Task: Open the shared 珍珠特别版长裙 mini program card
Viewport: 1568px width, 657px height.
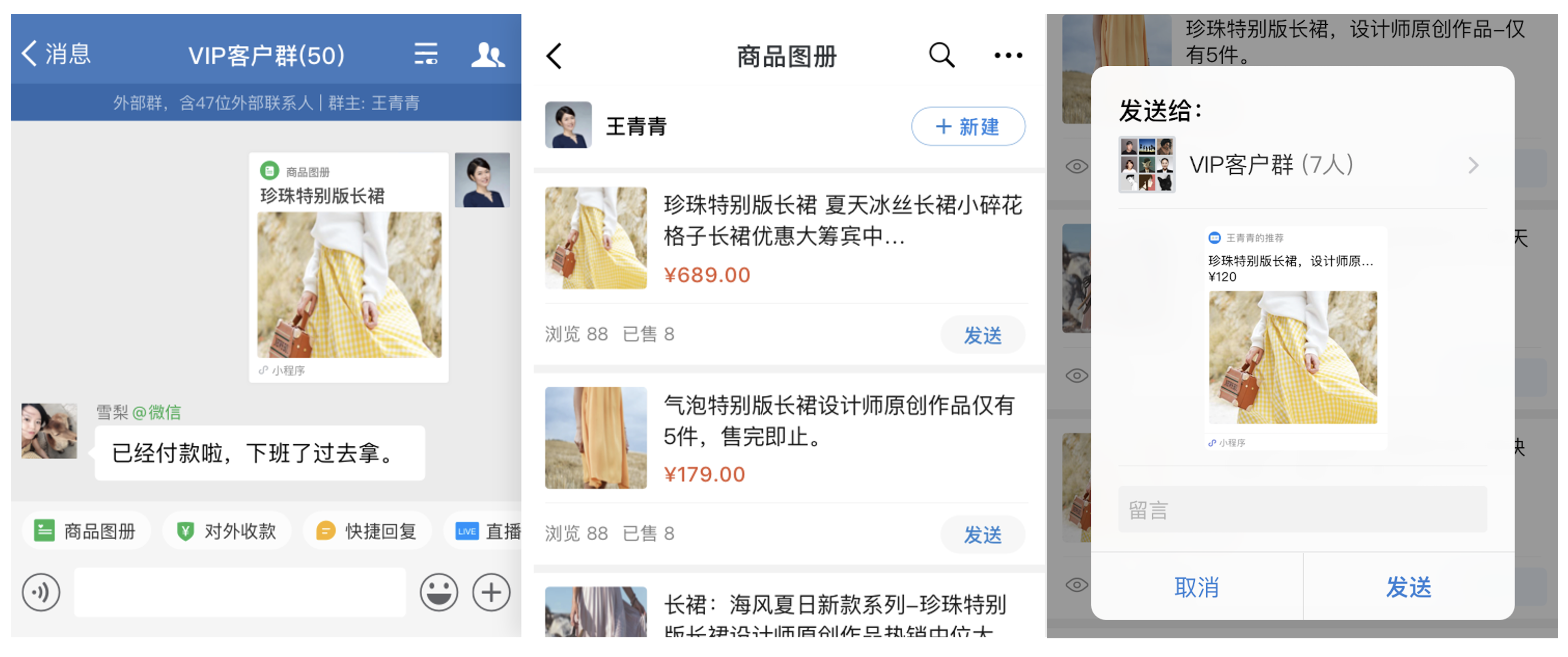Action: 349,268
